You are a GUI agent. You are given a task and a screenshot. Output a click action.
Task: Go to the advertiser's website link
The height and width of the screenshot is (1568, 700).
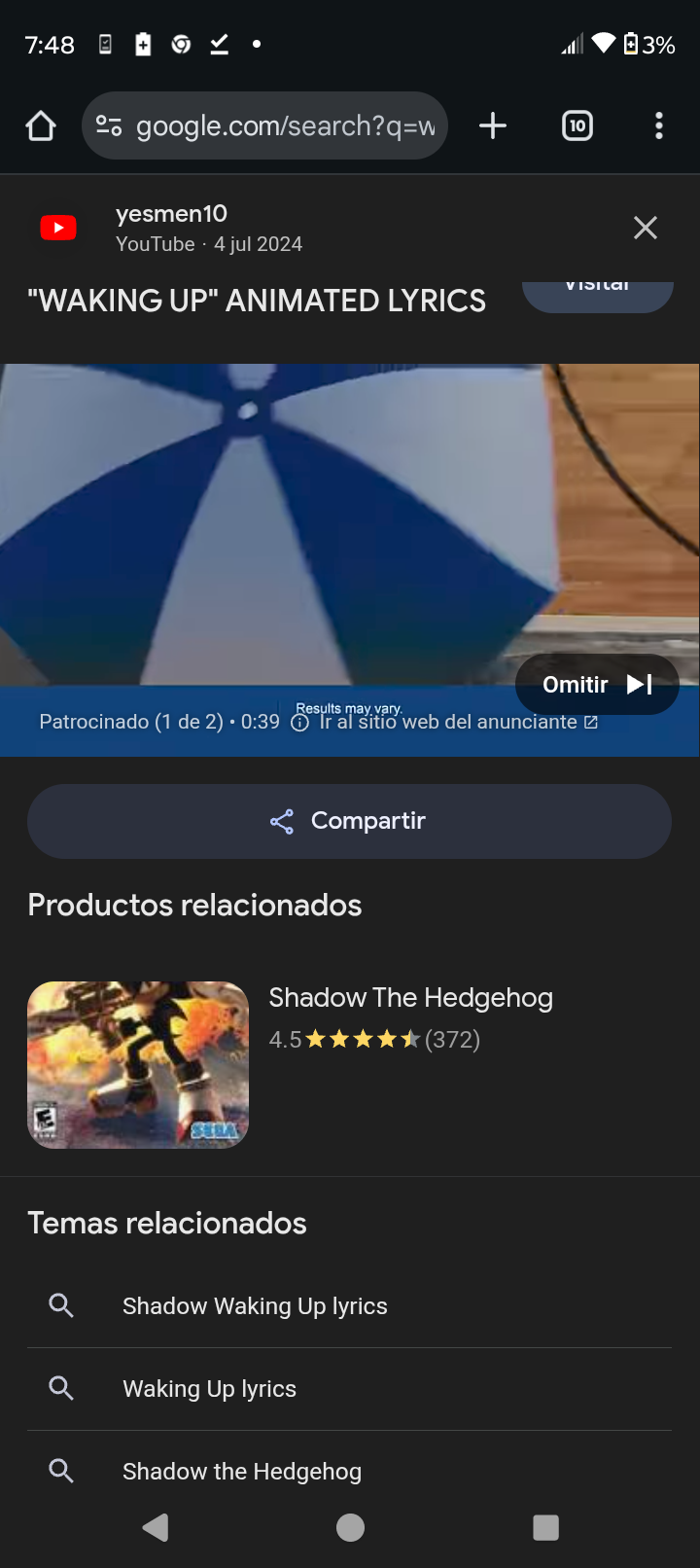pyautogui.click(x=458, y=722)
